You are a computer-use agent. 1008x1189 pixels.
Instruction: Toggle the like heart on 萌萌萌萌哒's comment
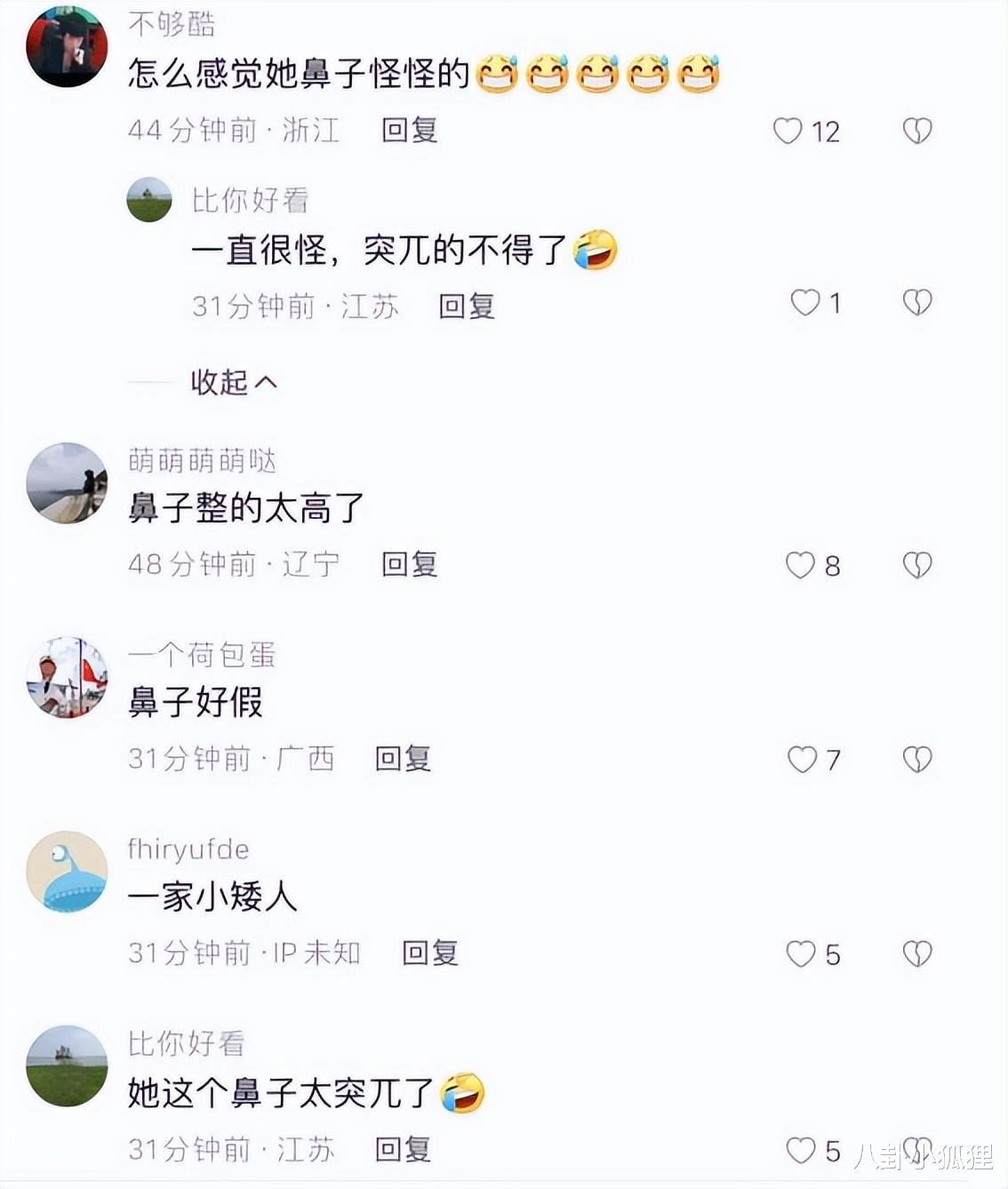[x=801, y=564]
